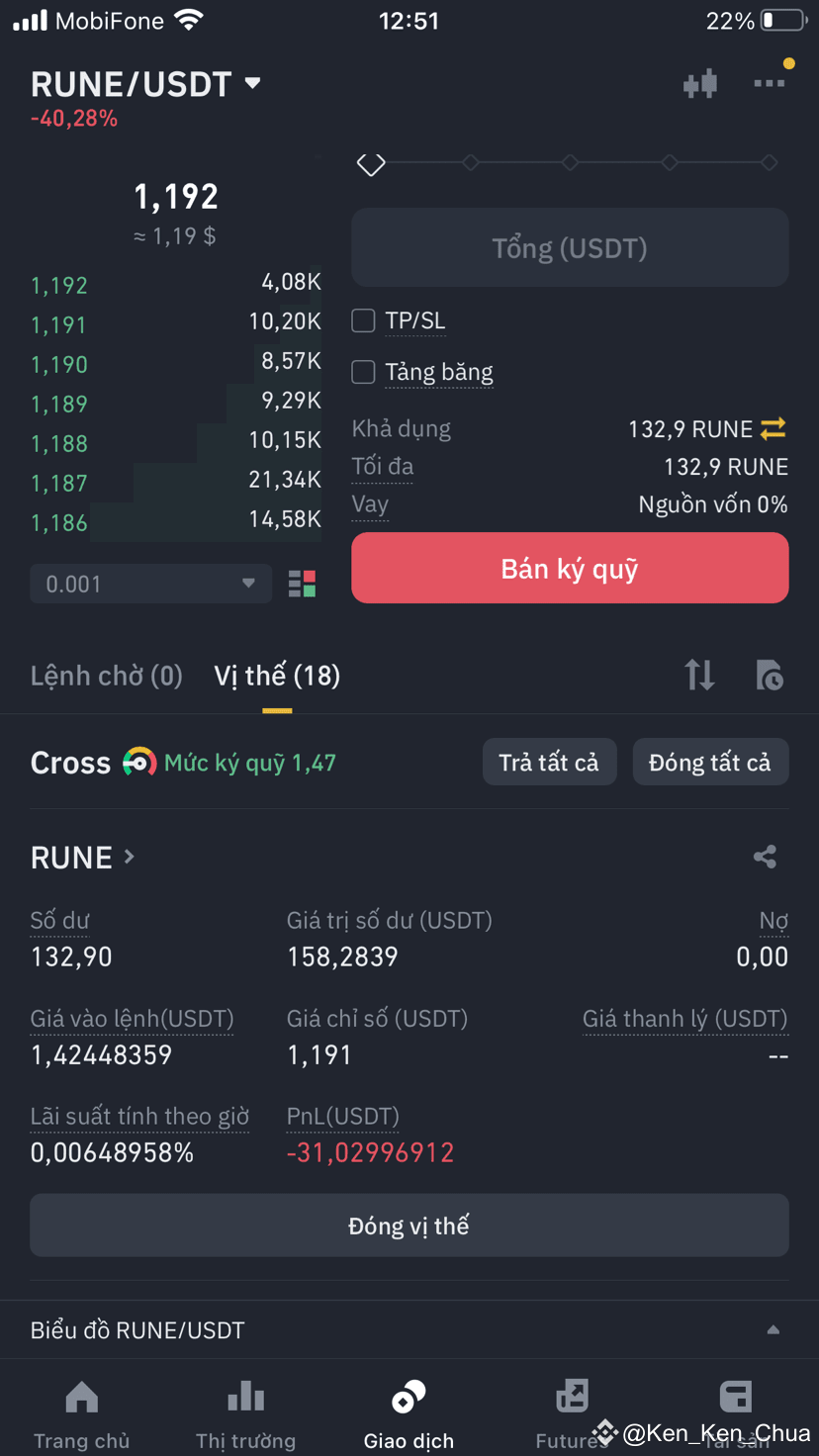819x1456 pixels.
Task: Switch to Futures in bottom bar
Action: pos(572,1410)
